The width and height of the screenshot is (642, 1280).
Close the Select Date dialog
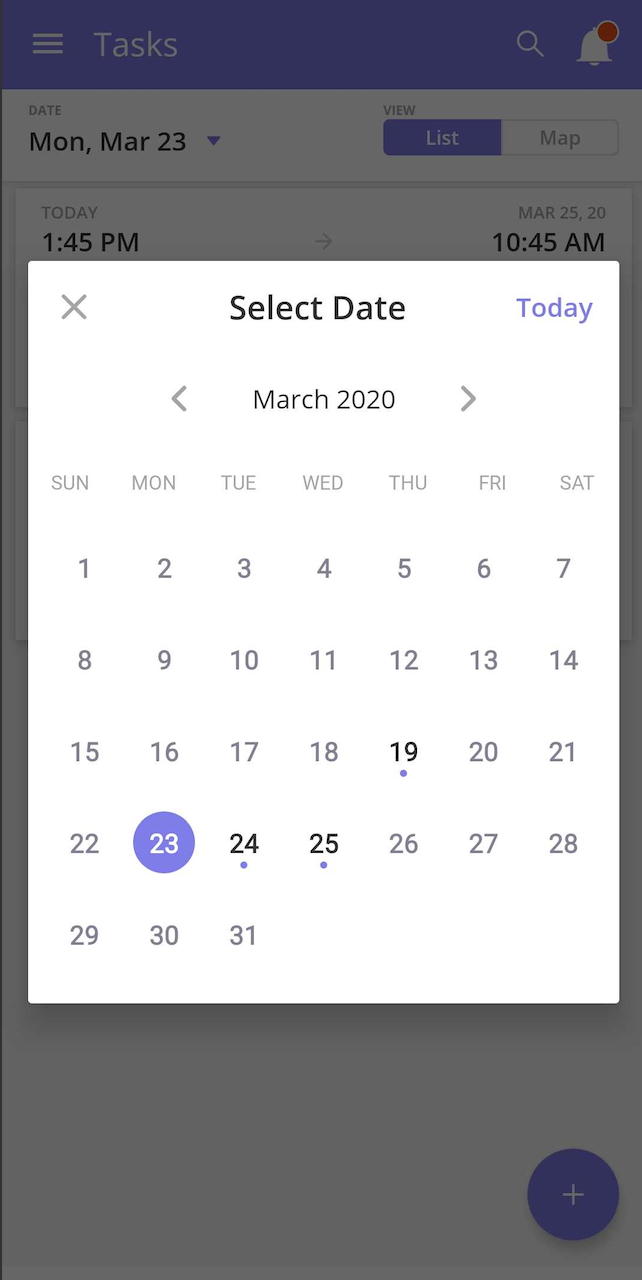pos(74,307)
